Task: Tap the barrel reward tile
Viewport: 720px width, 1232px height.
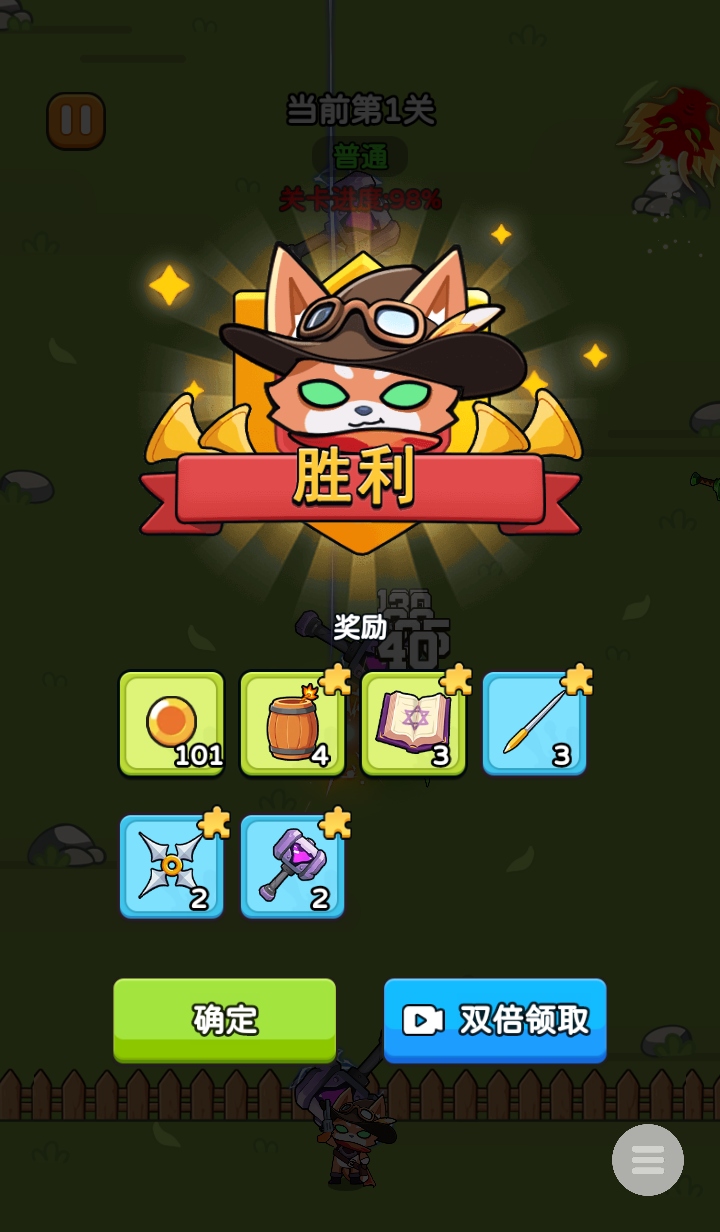Action: tap(293, 724)
